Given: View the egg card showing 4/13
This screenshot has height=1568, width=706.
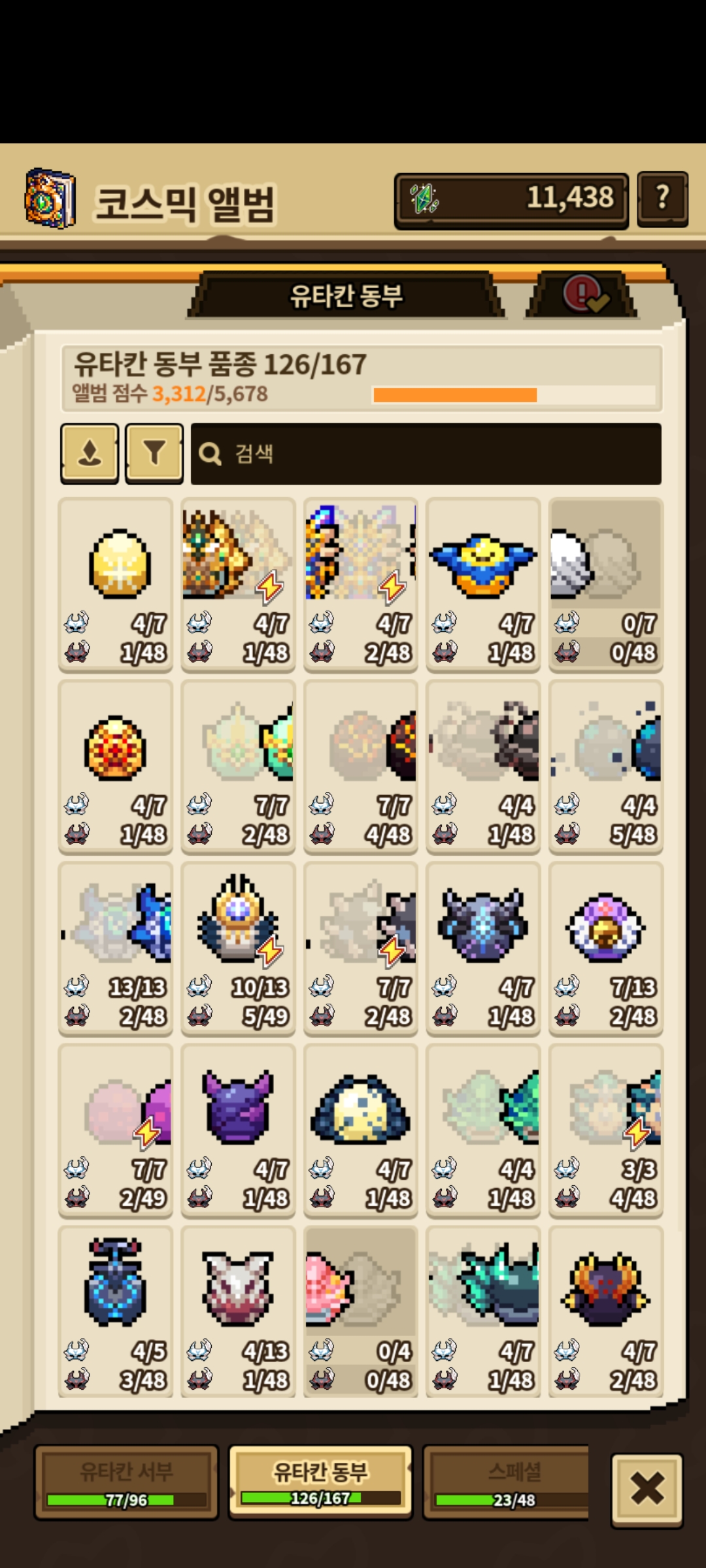Looking at the screenshot, I should pos(238,1312).
